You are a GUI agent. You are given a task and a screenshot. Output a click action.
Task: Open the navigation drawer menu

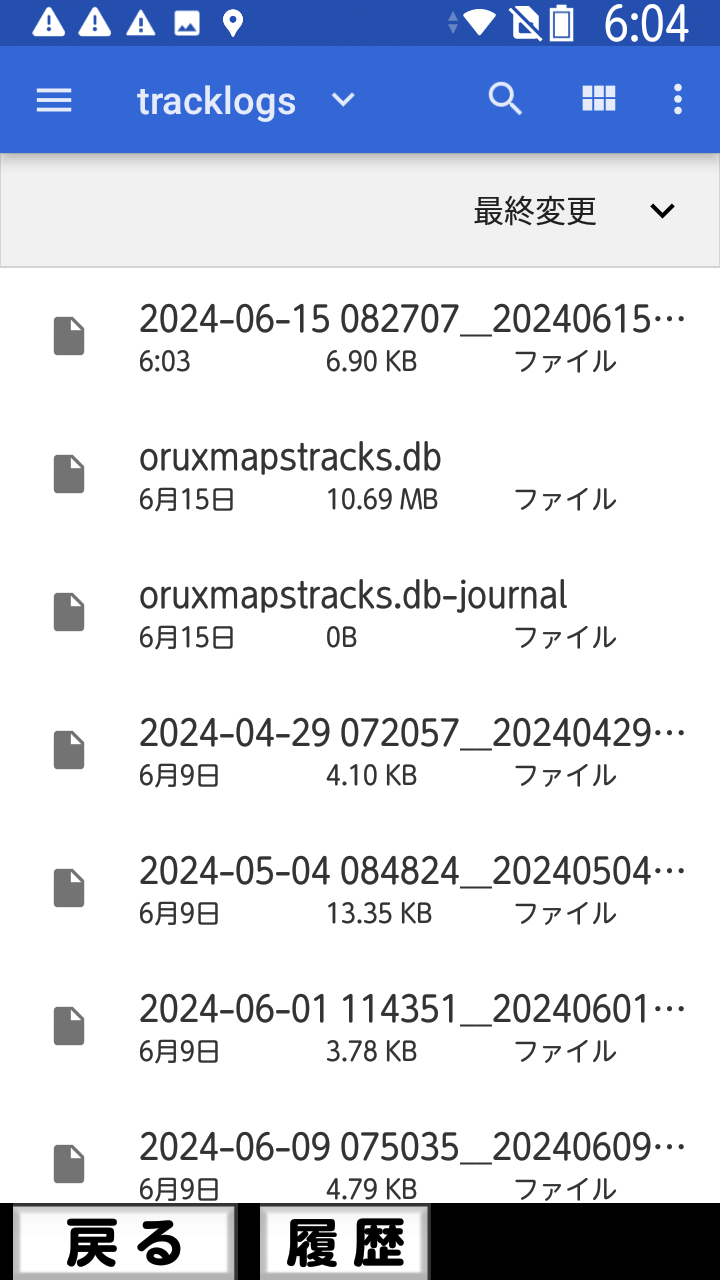pyautogui.click(x=54, y=100)
